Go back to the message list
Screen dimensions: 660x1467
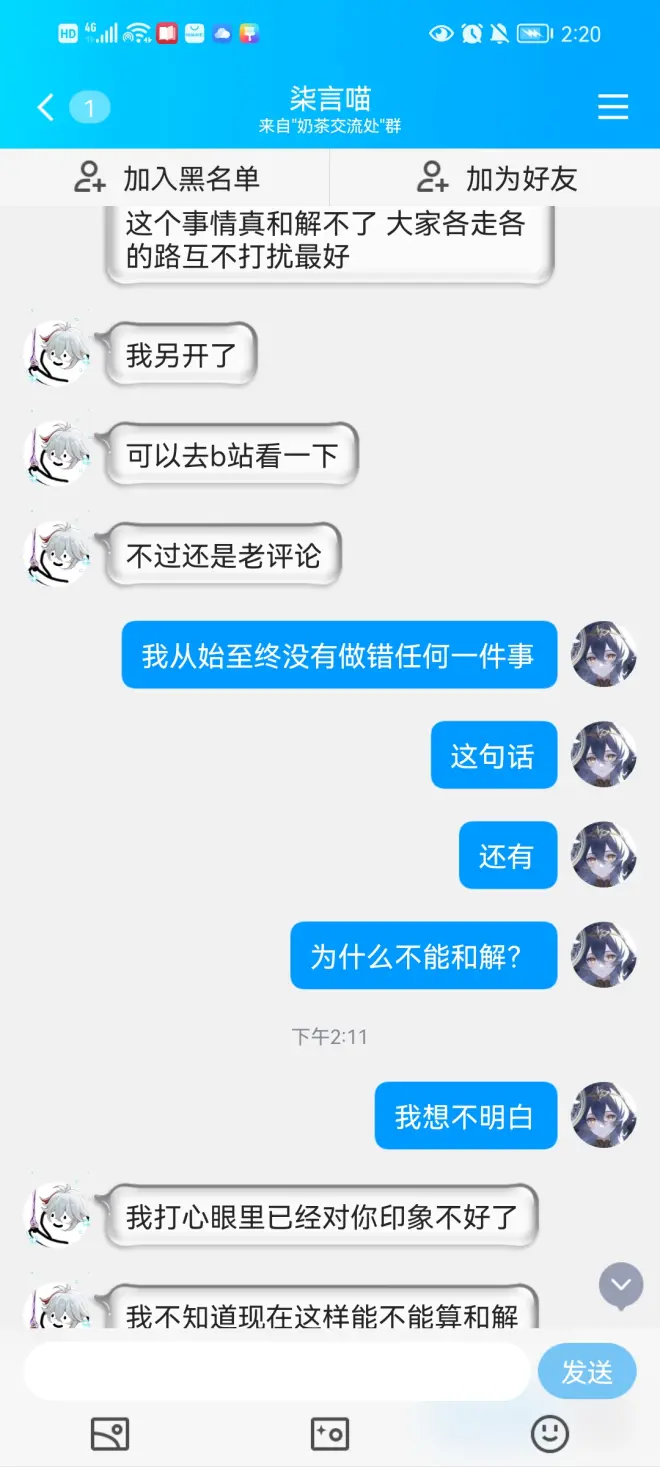click(45, 108)
